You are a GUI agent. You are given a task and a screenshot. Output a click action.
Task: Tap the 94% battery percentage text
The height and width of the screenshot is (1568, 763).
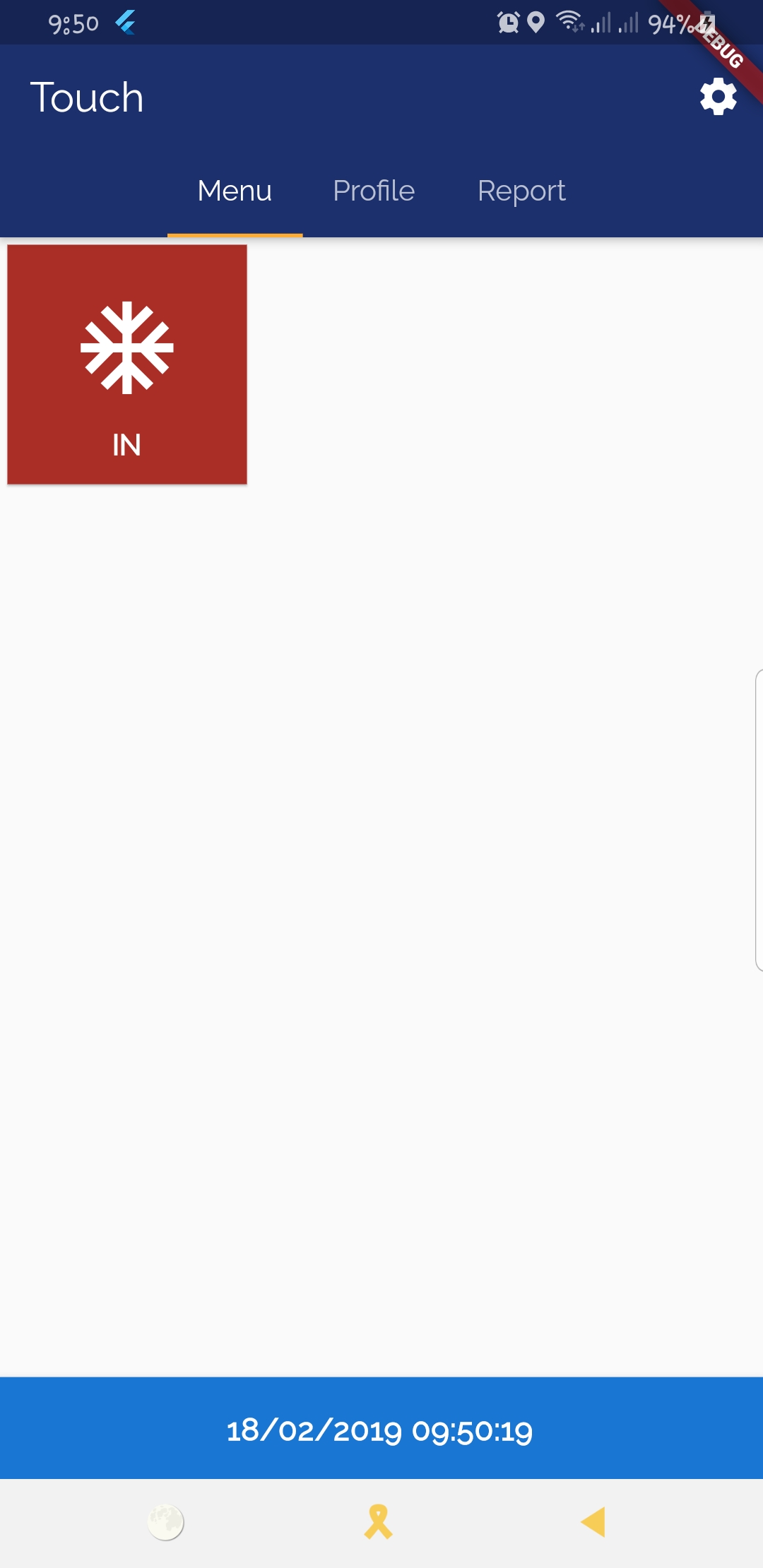(x=671, y=23)
